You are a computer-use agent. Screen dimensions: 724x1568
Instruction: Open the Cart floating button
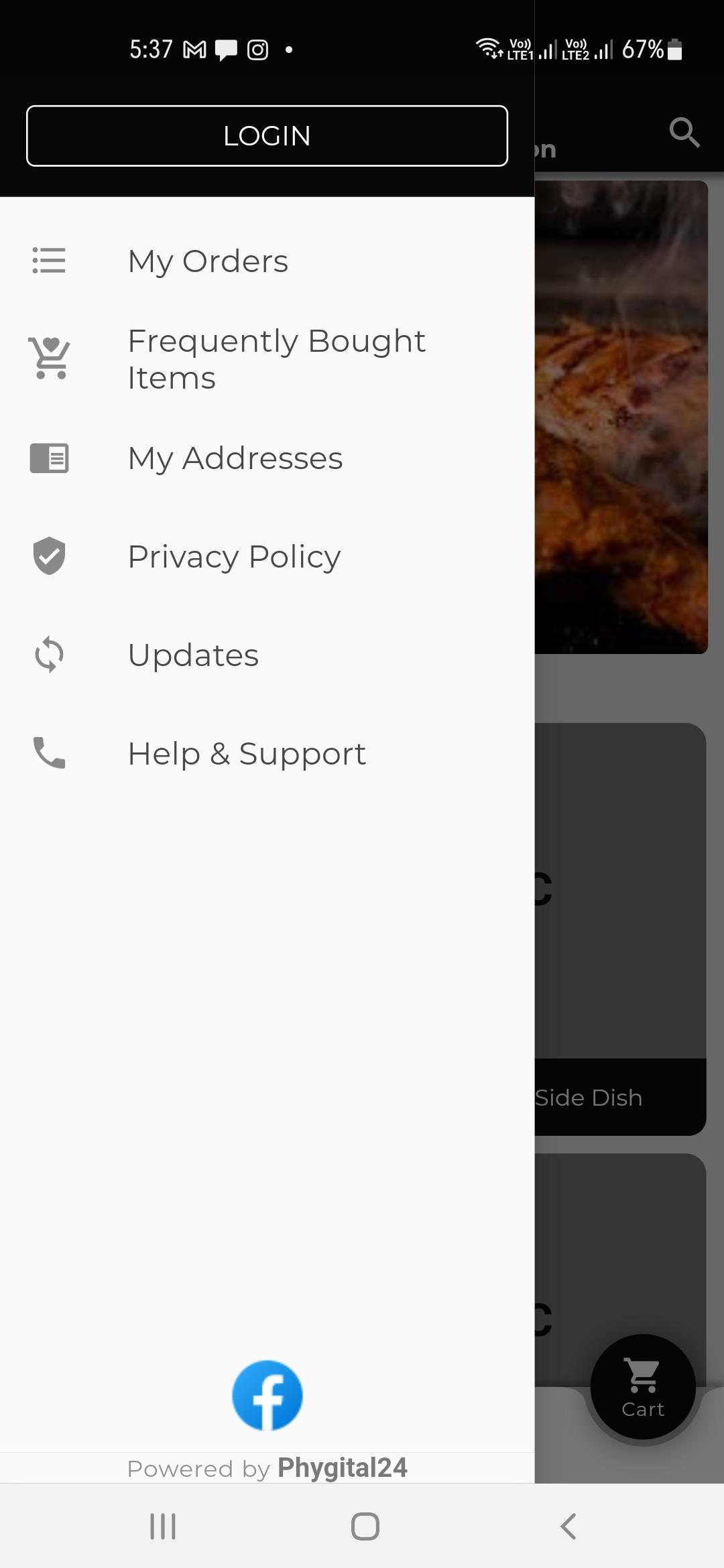[x=642, y=1387]
